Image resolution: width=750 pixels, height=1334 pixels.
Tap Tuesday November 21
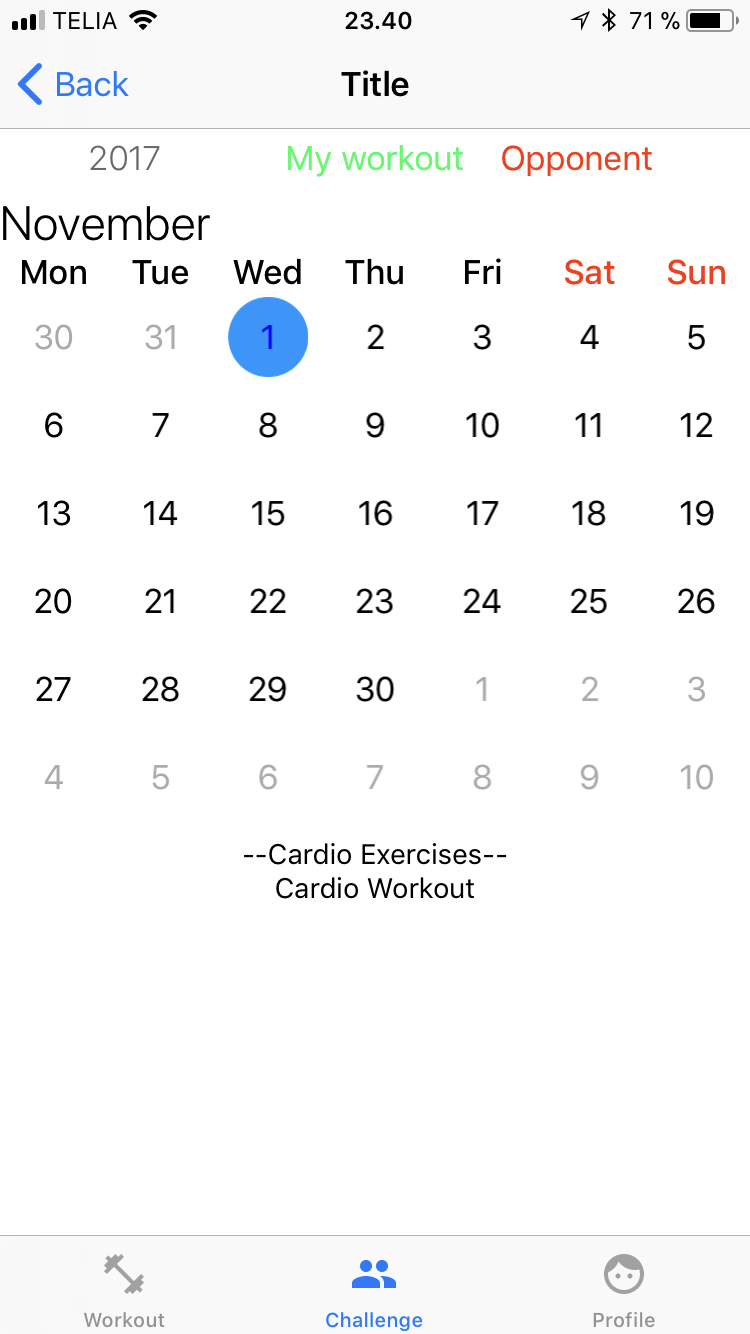tap(161, 601)
